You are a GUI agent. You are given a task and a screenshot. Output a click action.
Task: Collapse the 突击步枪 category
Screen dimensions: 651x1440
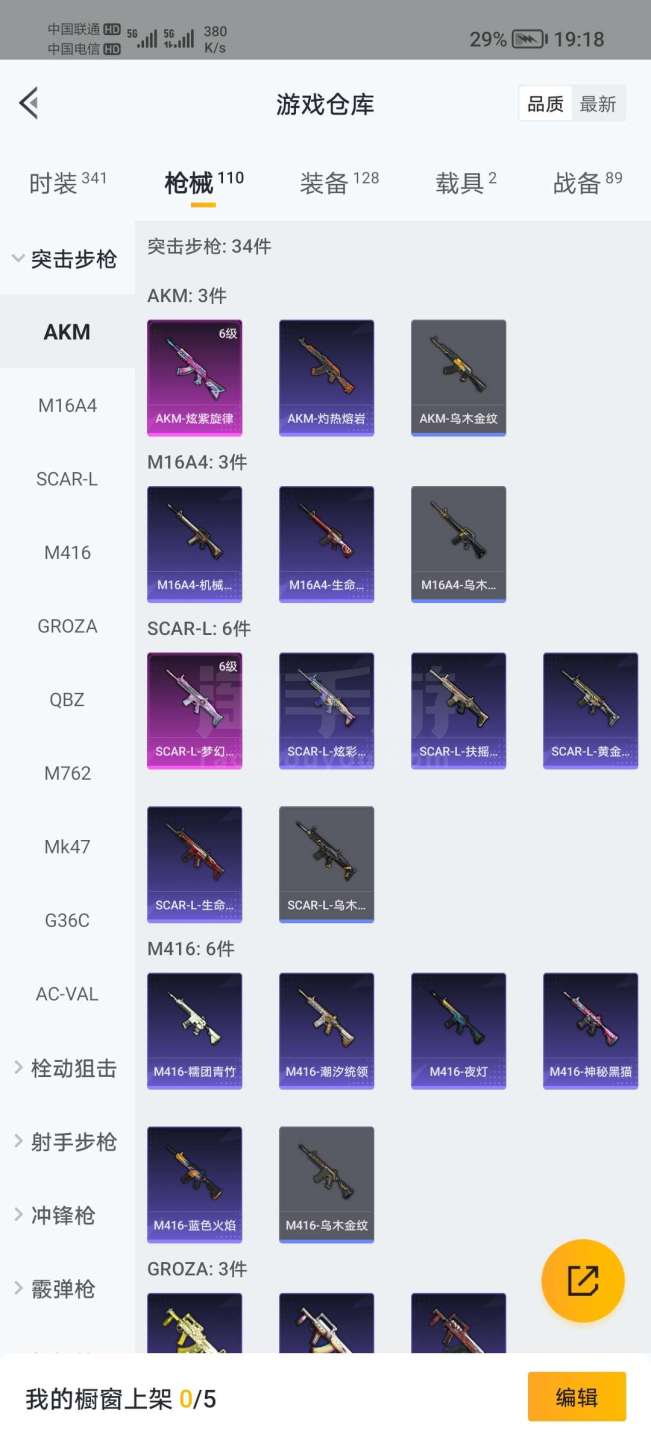point(66,259)
